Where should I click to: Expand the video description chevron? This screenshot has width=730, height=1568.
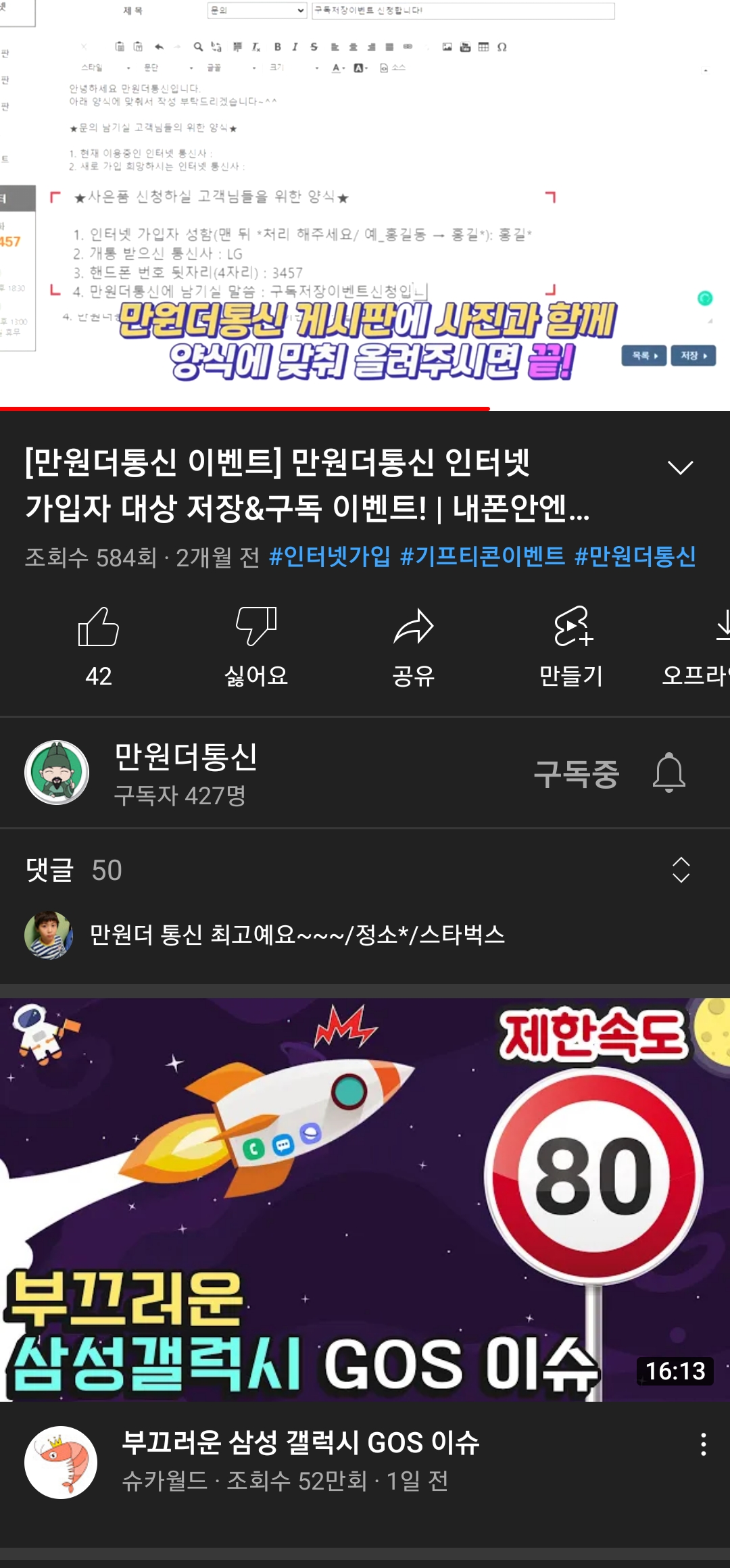[x=680, y=468]
